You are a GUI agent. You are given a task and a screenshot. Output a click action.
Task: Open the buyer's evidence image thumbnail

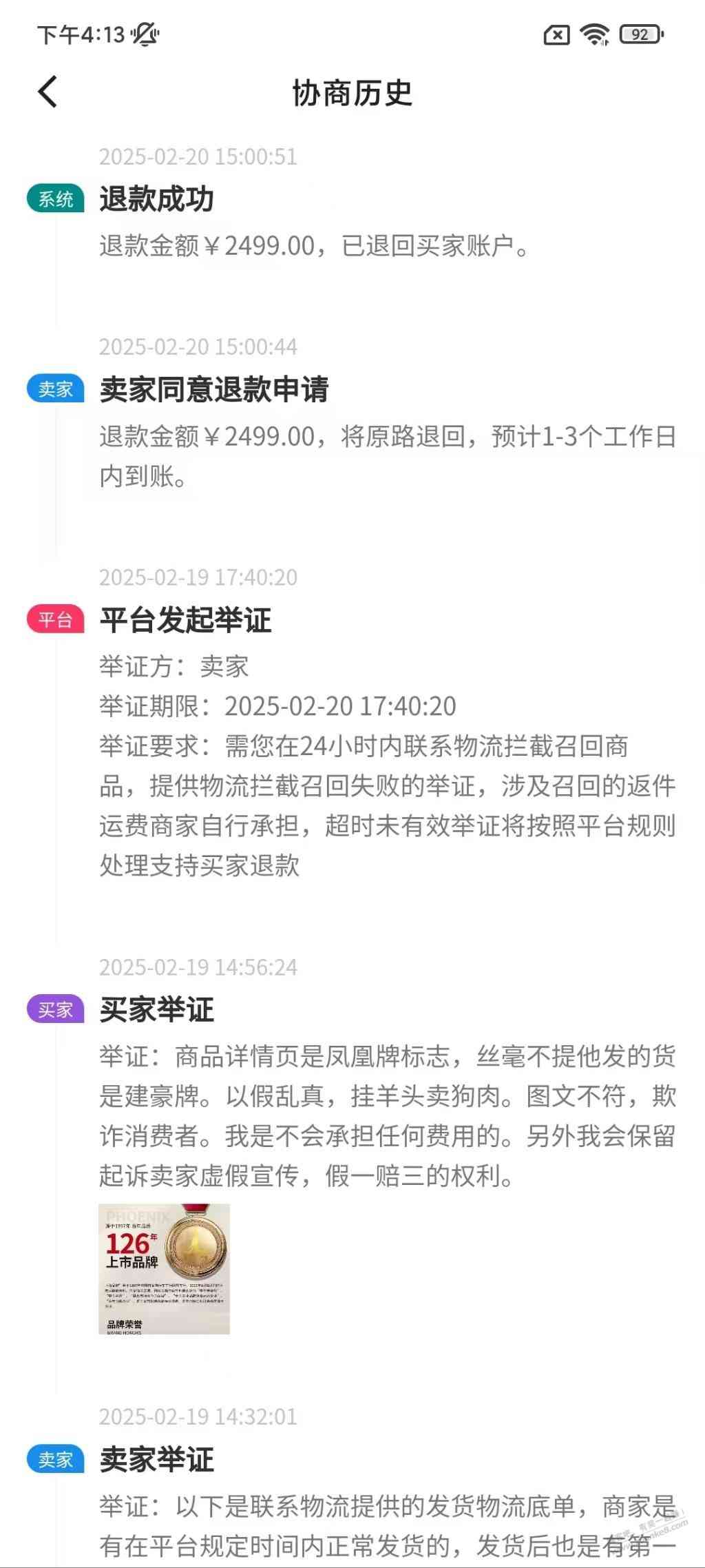click(x=164, y=1268)
